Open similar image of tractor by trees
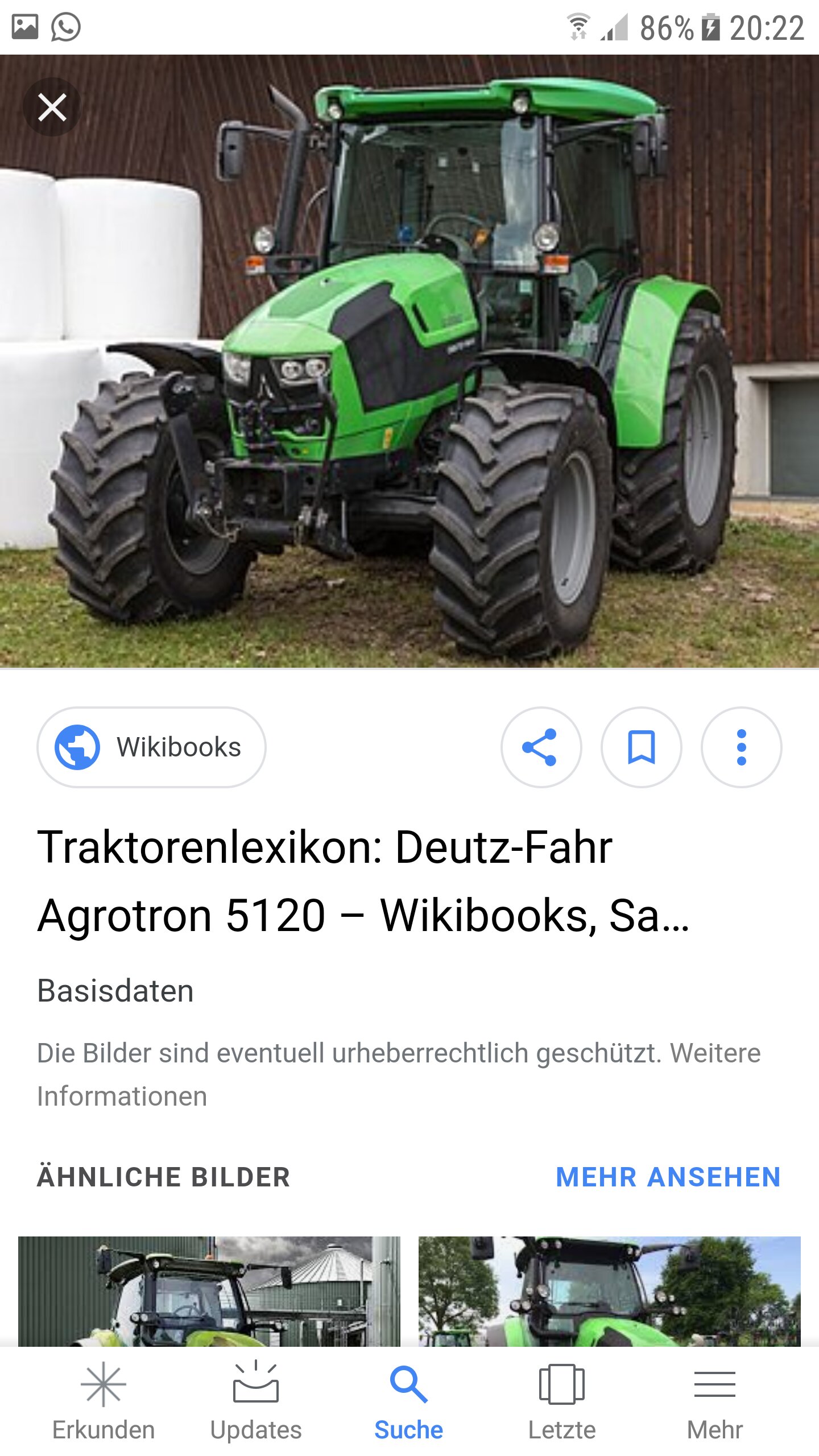Image resolution: width=819 pixels, height=1456 pixels. point(609,1291)
